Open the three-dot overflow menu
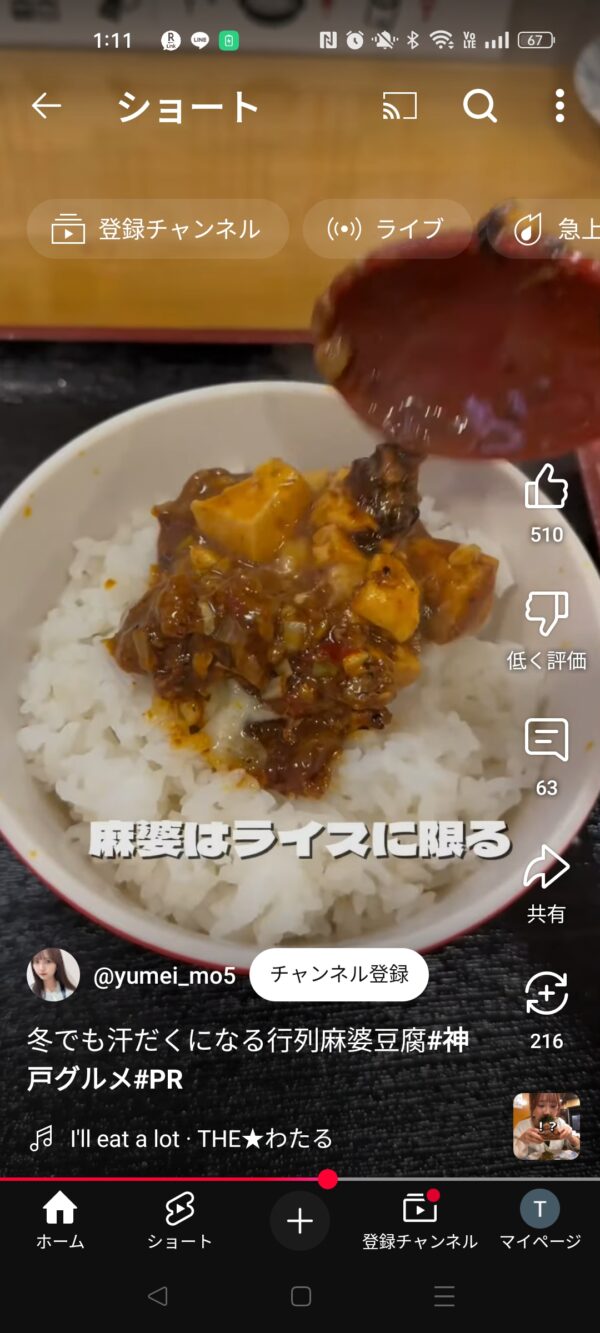The height and width of the screenshot is (1333, 600). pos(559,106)
